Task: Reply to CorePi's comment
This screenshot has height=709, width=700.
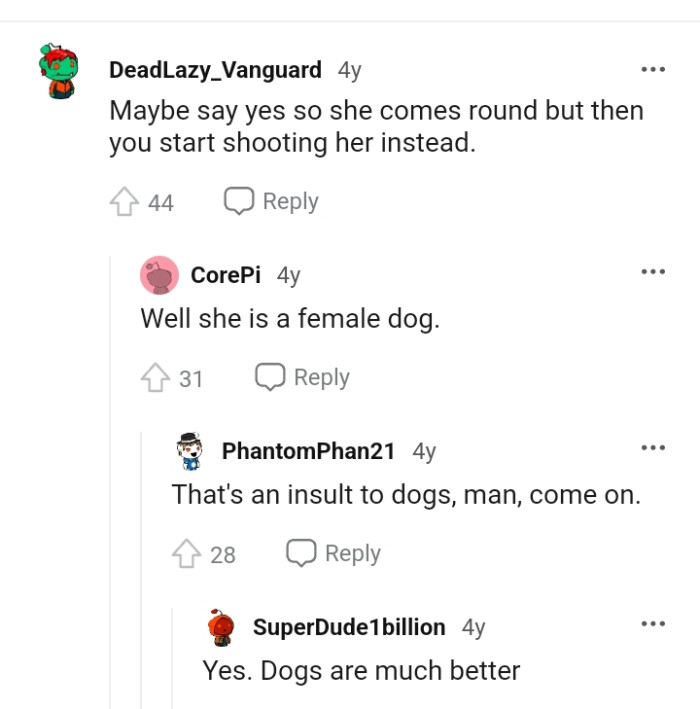Action: tap(302, 377)
